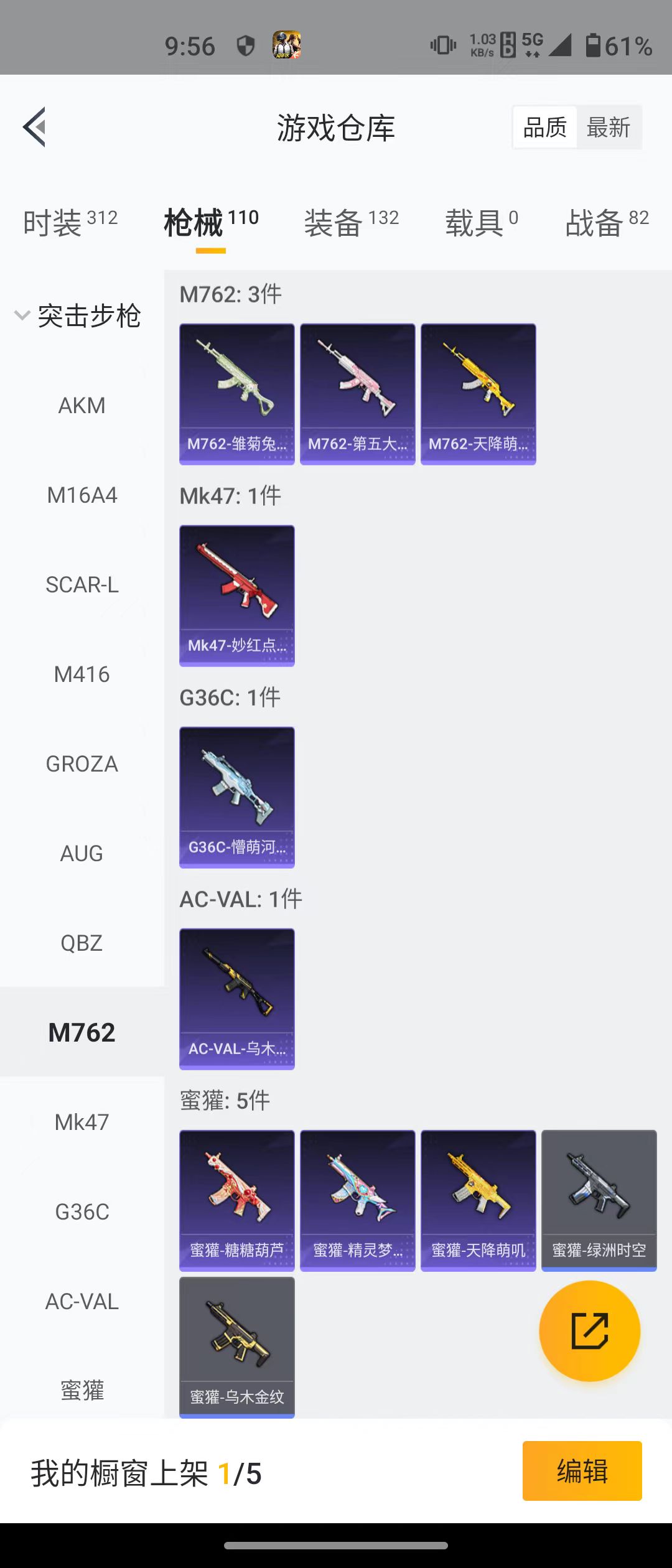
Task: Switch to the 装备 tab
Action: tap(351, 223)
